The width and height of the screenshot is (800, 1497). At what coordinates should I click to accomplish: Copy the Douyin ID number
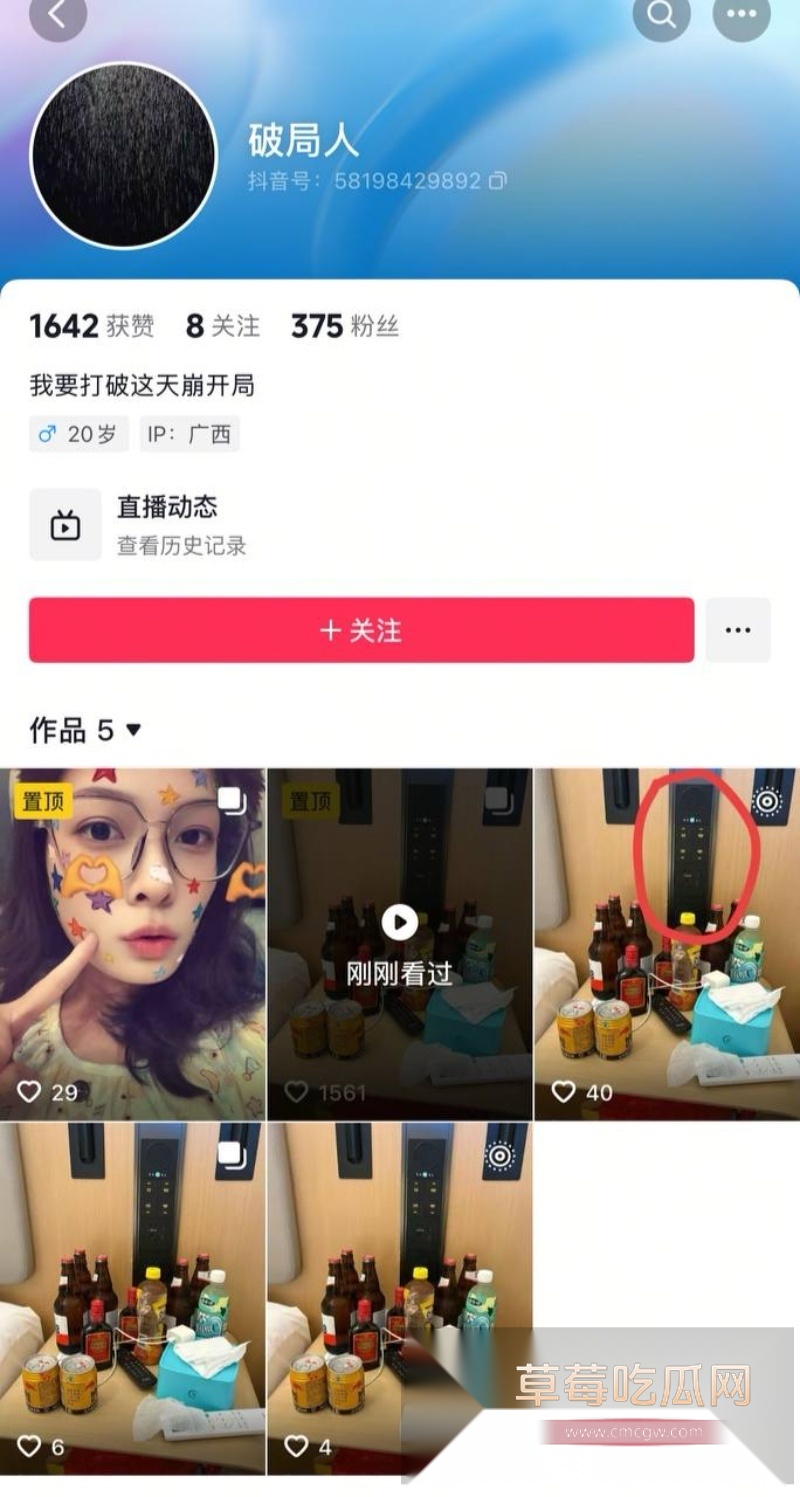click(497, 181)
